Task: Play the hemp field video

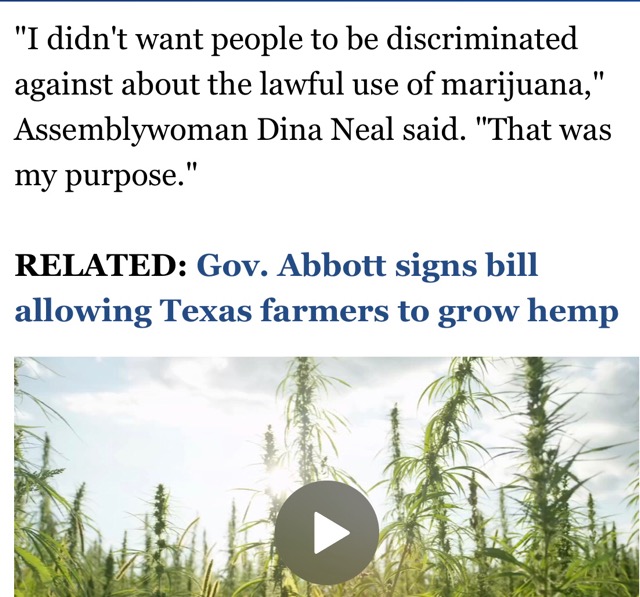Action: (327, 533)
